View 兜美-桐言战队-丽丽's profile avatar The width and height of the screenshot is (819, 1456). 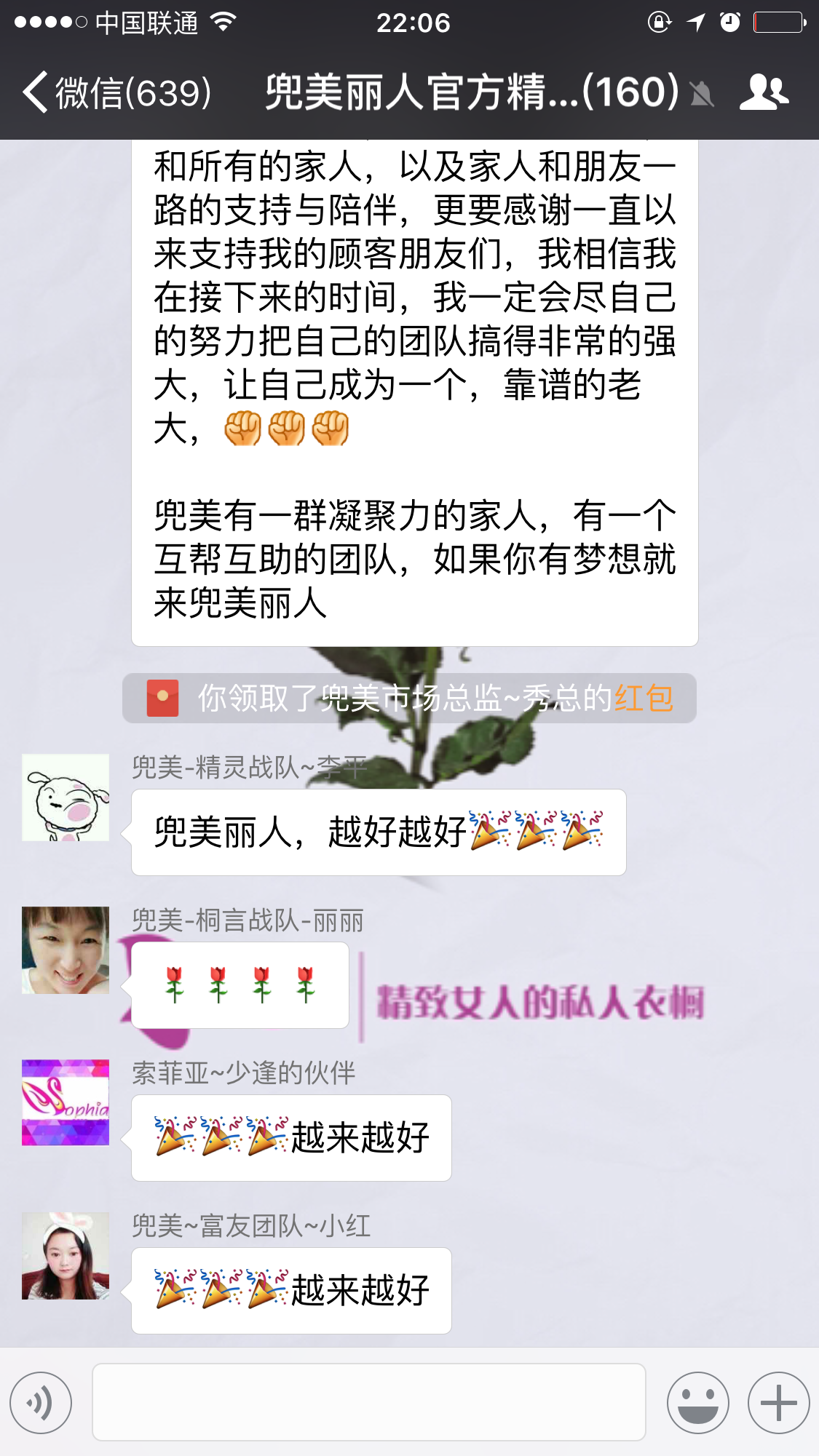[x=66, y=950]
